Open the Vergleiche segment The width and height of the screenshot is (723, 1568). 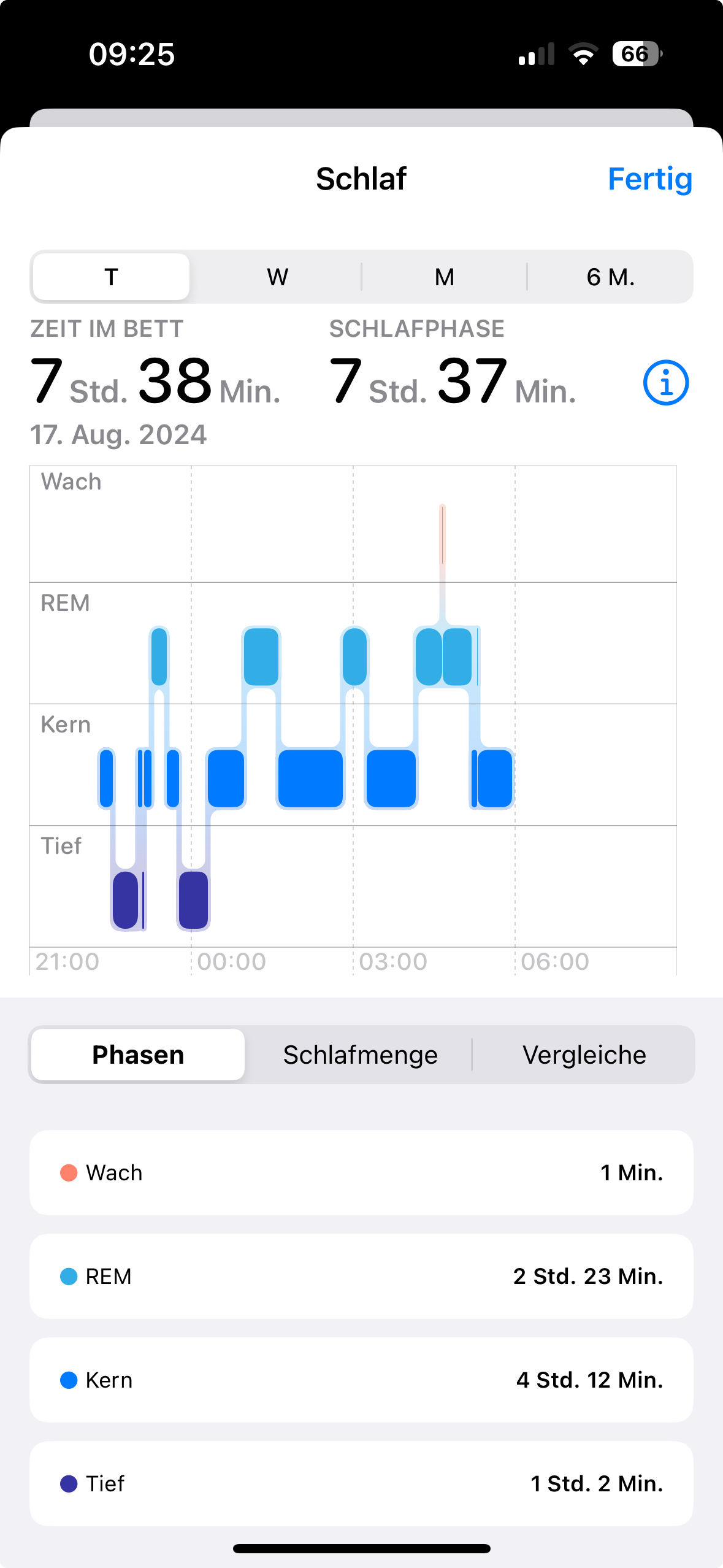click(x=584, y=1055)
